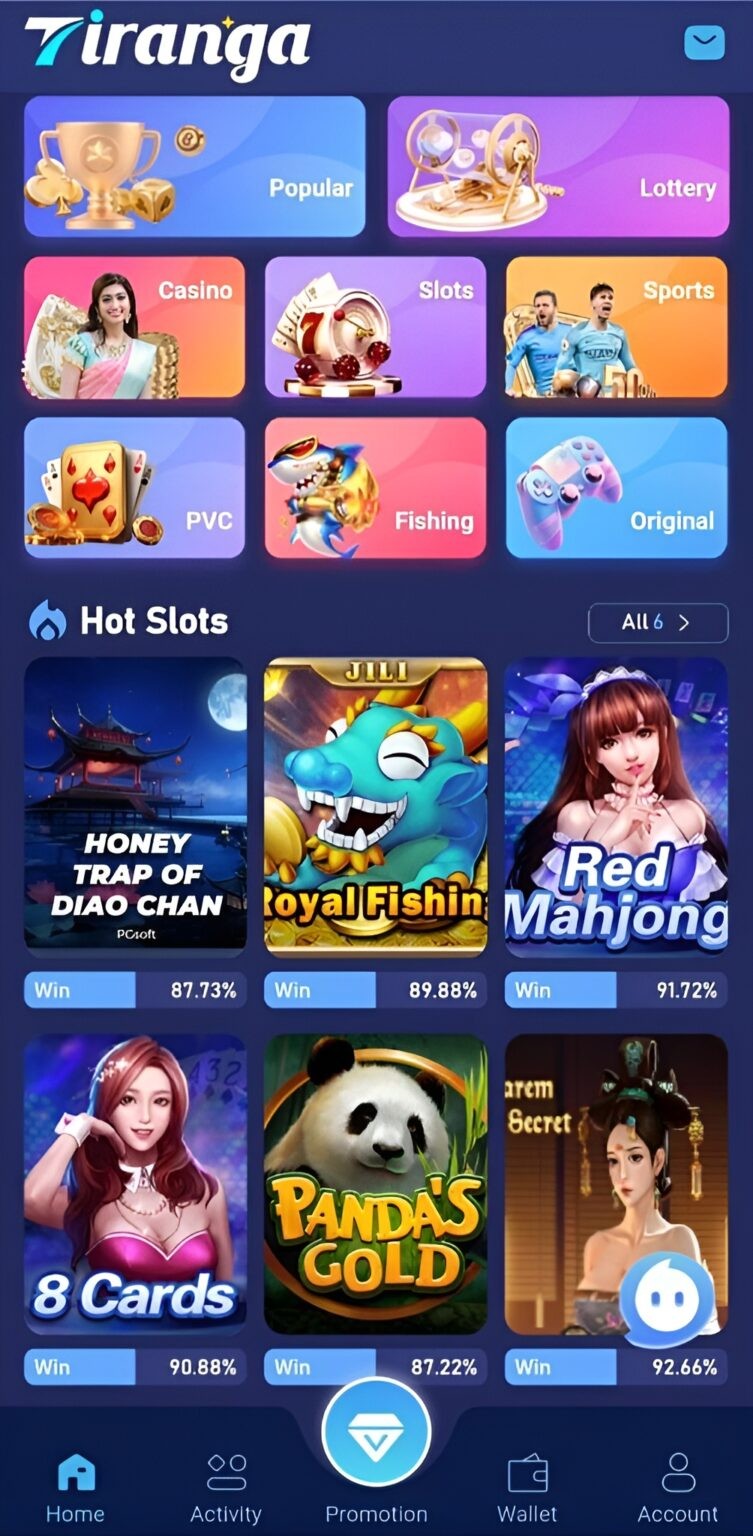Viewport: 753px width, 1536px height.
Task: Open the floating chat support bubble
Action: [x=667, y=1300]
